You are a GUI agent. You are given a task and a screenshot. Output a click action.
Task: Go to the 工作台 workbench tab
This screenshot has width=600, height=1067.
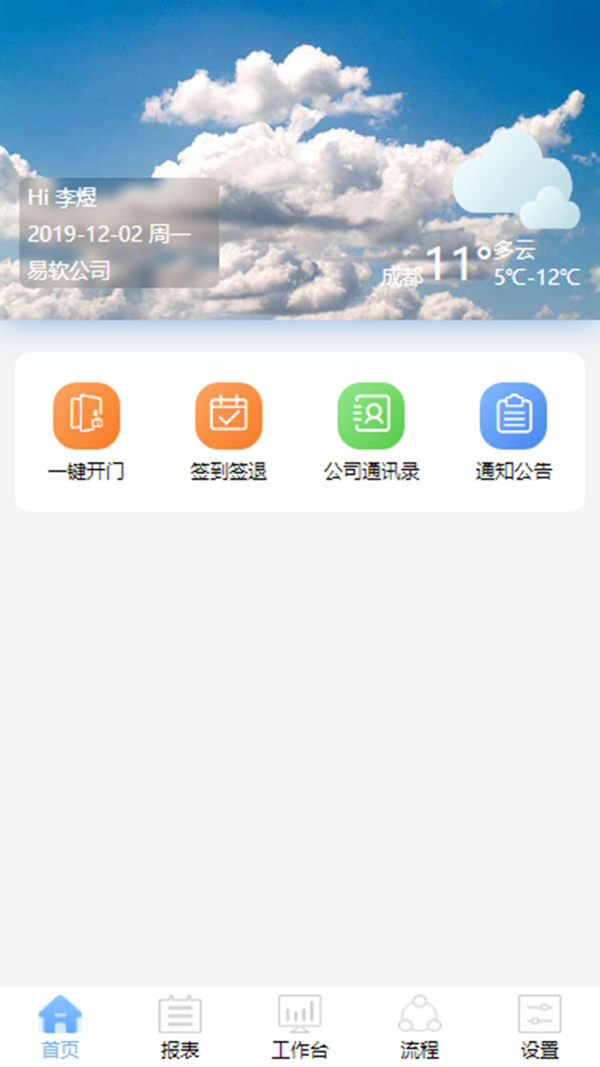tap(300, 1027)
